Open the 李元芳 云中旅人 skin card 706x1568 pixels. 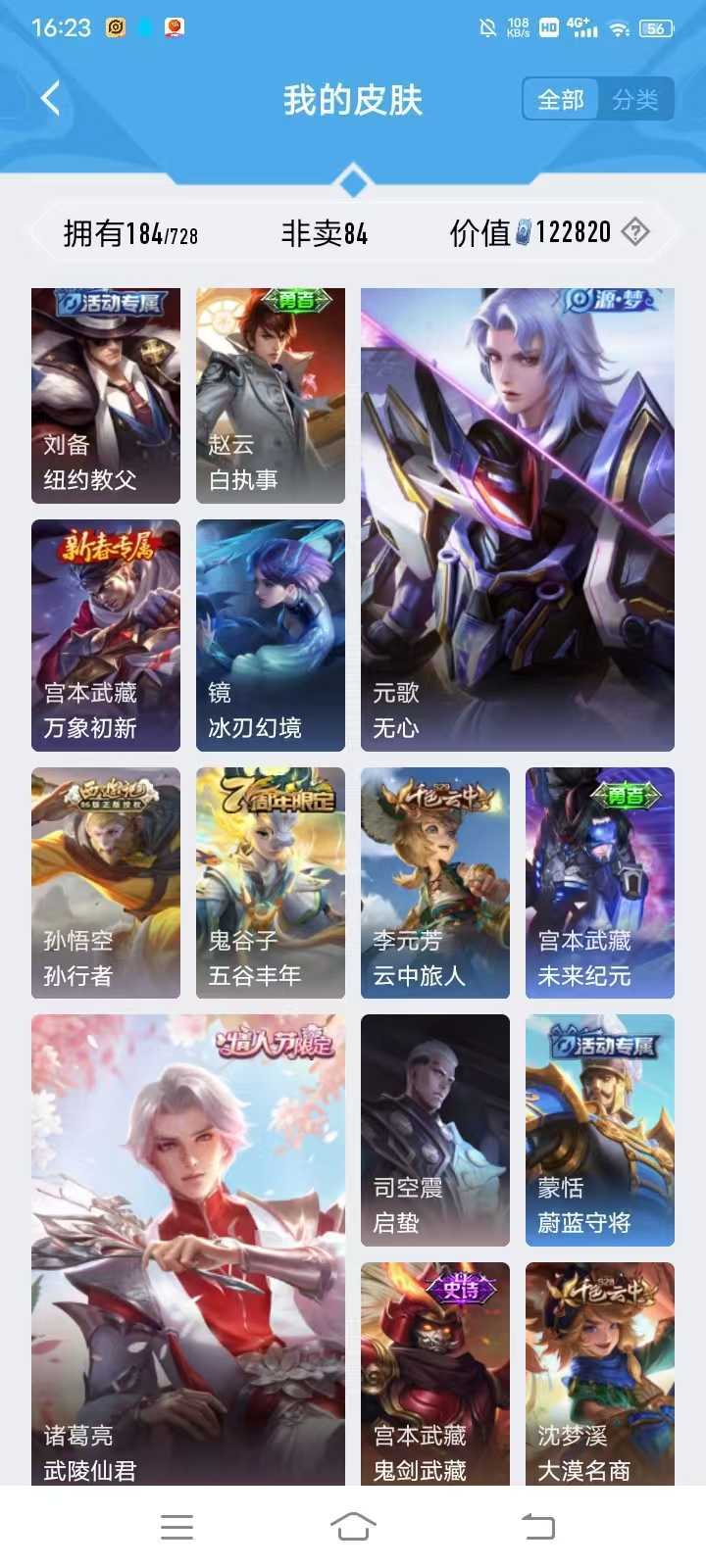[435, 882]
